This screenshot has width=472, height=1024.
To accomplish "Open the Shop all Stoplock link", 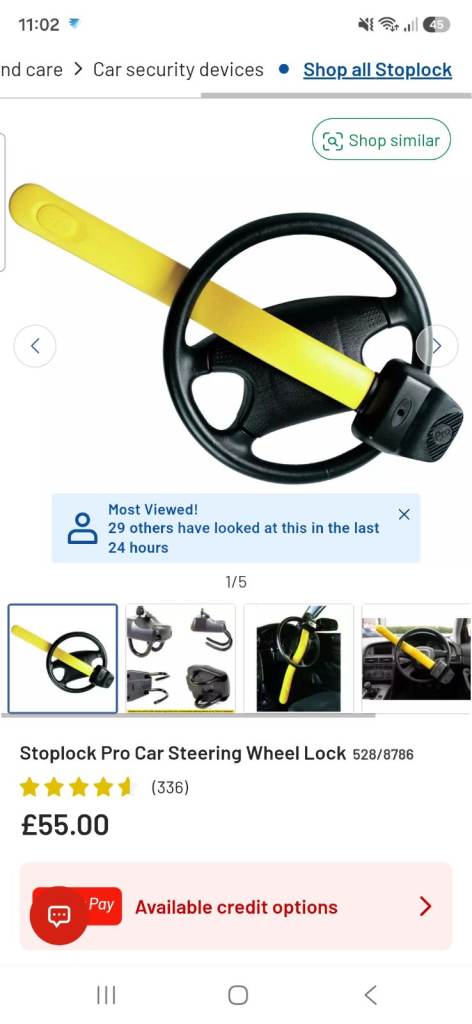I will coord(377,70).
